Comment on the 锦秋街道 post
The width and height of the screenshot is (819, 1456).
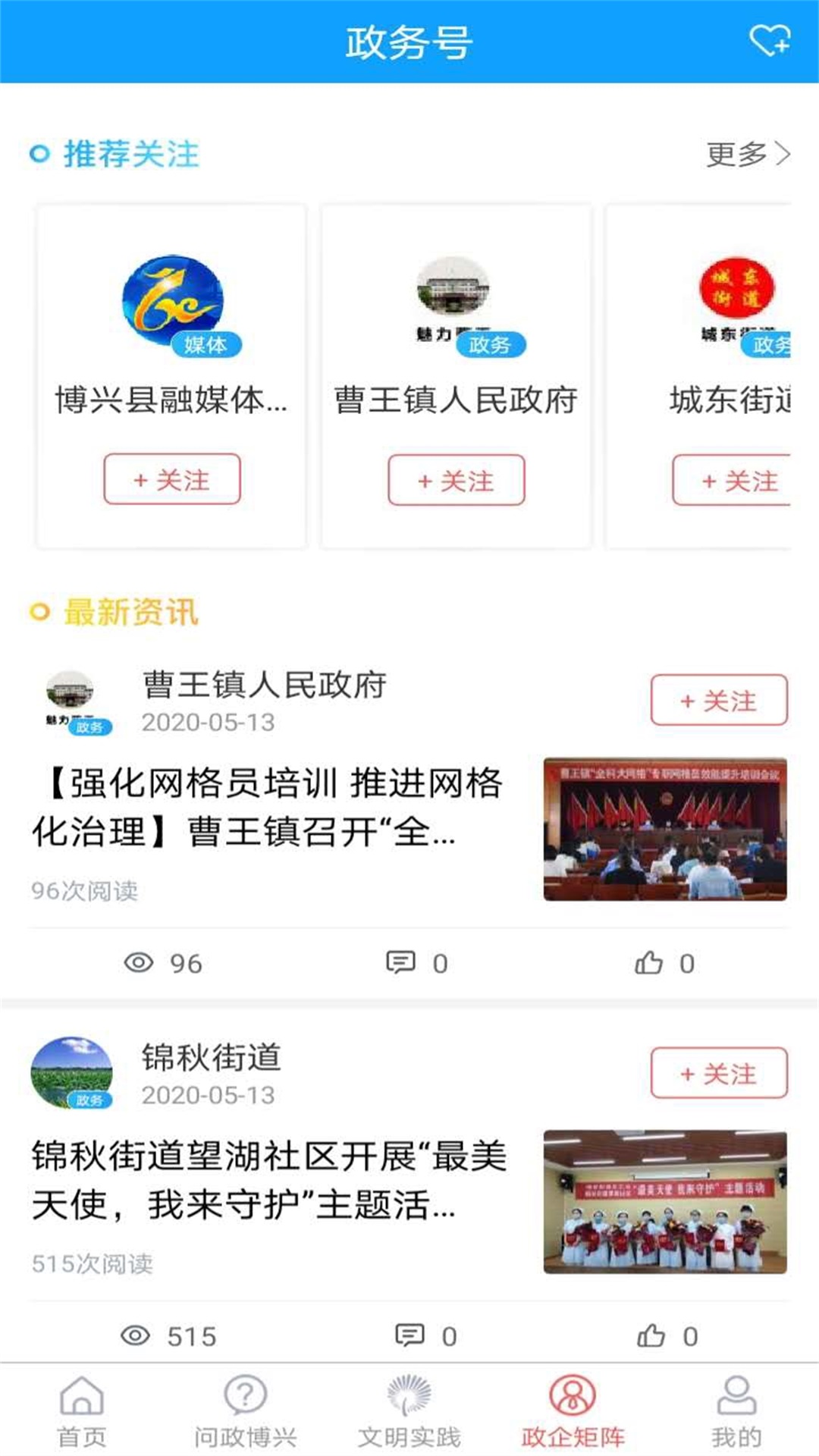pos(425,1335)
